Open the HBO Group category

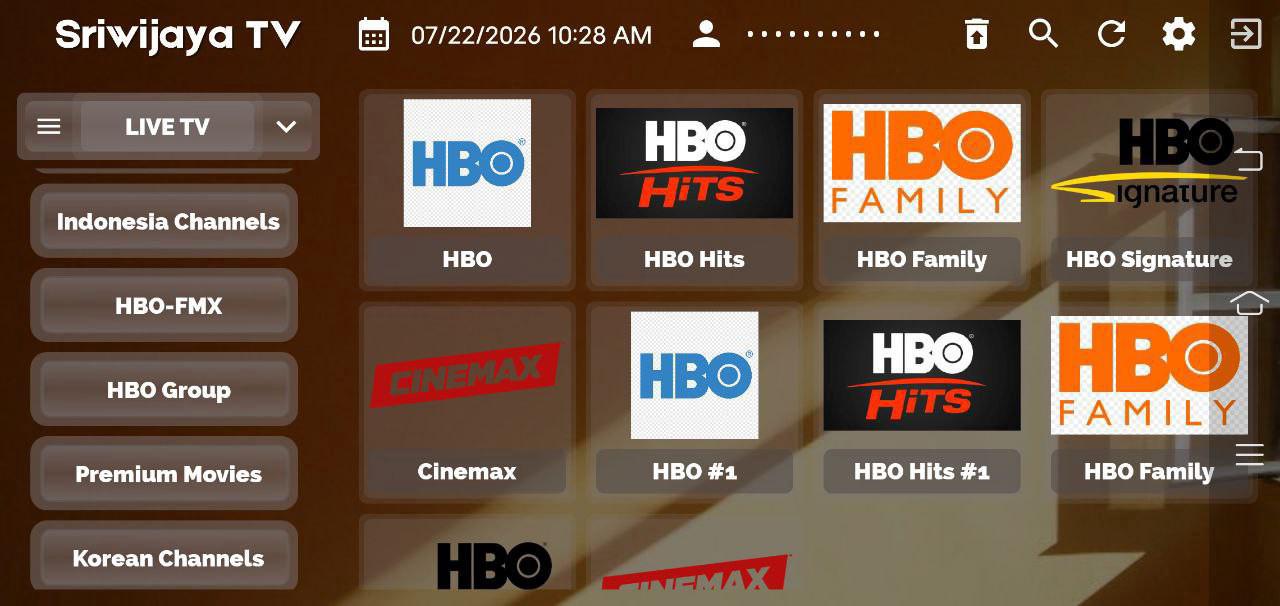168,390
